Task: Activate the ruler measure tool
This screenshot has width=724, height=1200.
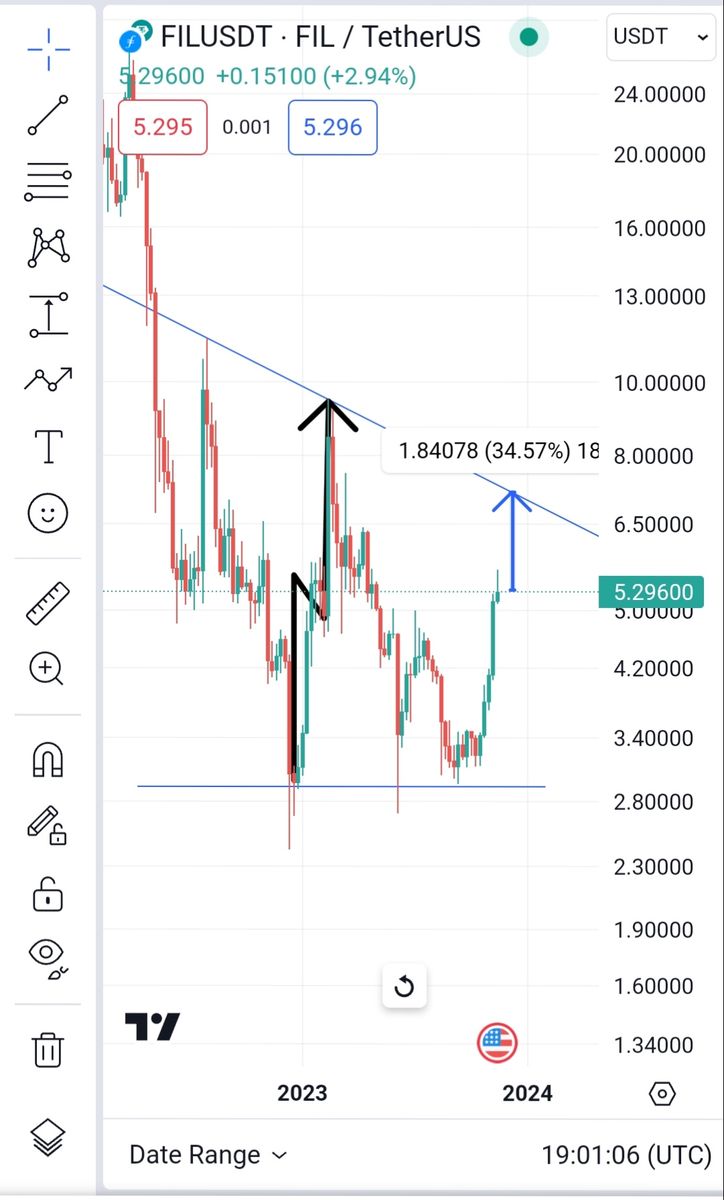Action: click(48, 603)
